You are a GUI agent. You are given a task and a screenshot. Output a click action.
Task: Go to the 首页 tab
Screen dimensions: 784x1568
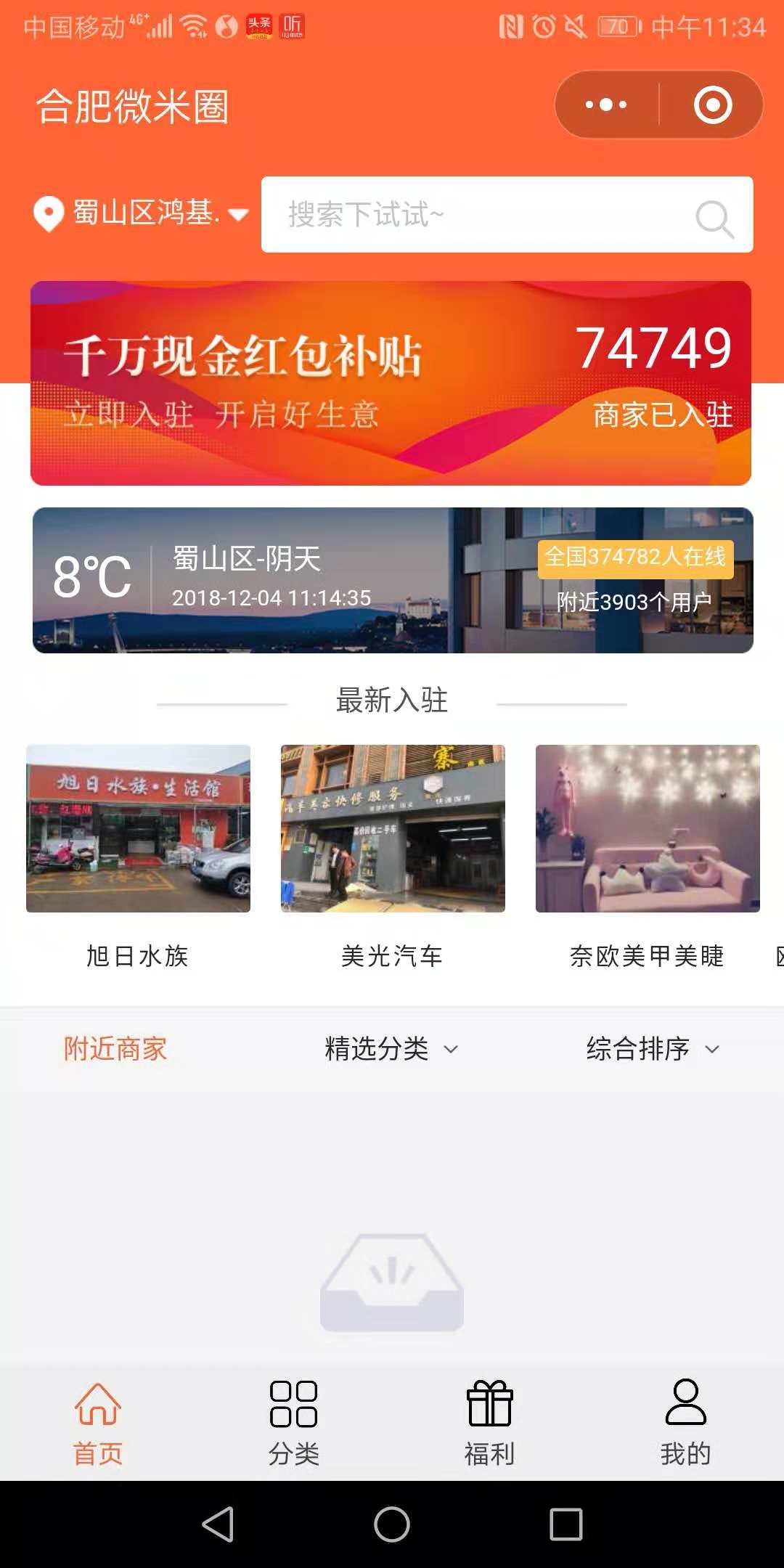[x=98, y=1424]
